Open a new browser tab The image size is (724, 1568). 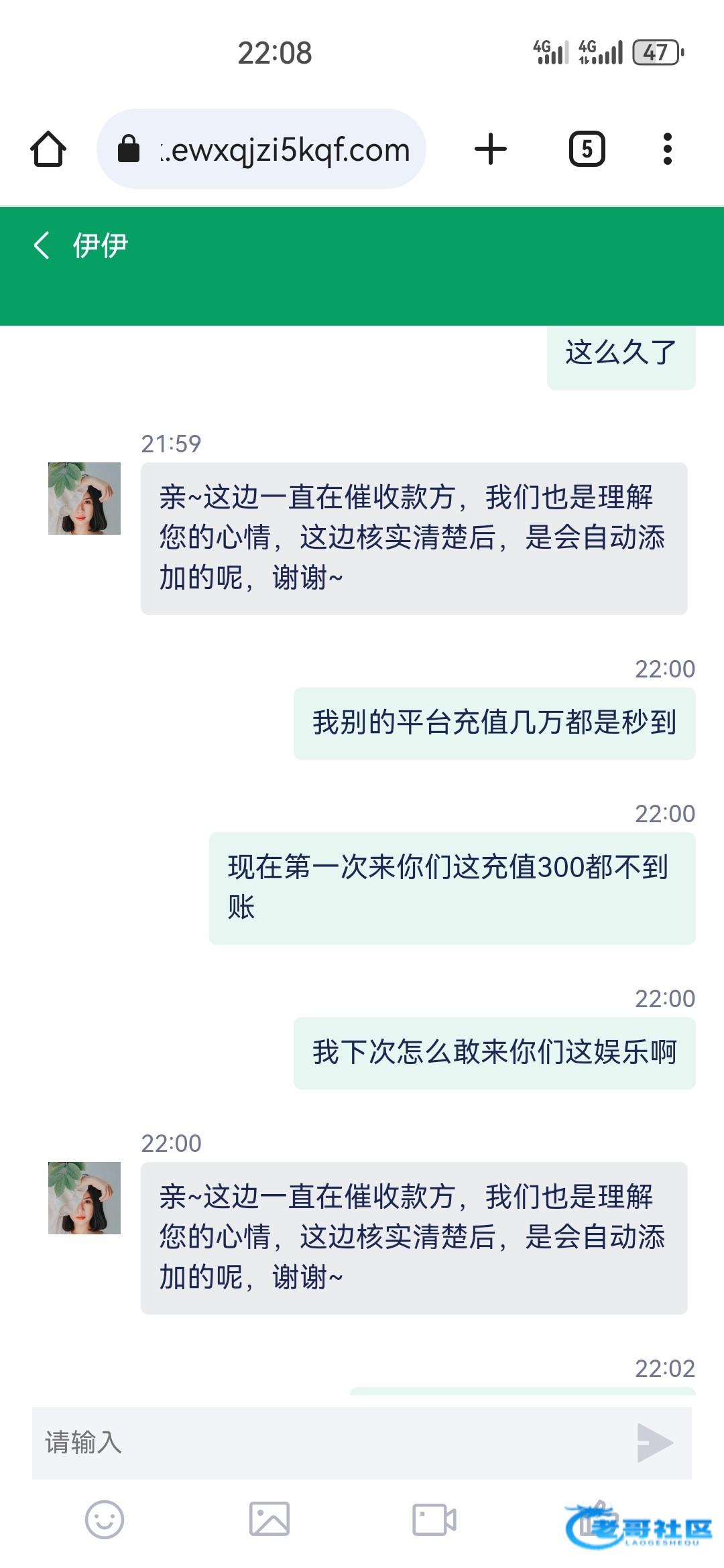click(x=491, y=149)
